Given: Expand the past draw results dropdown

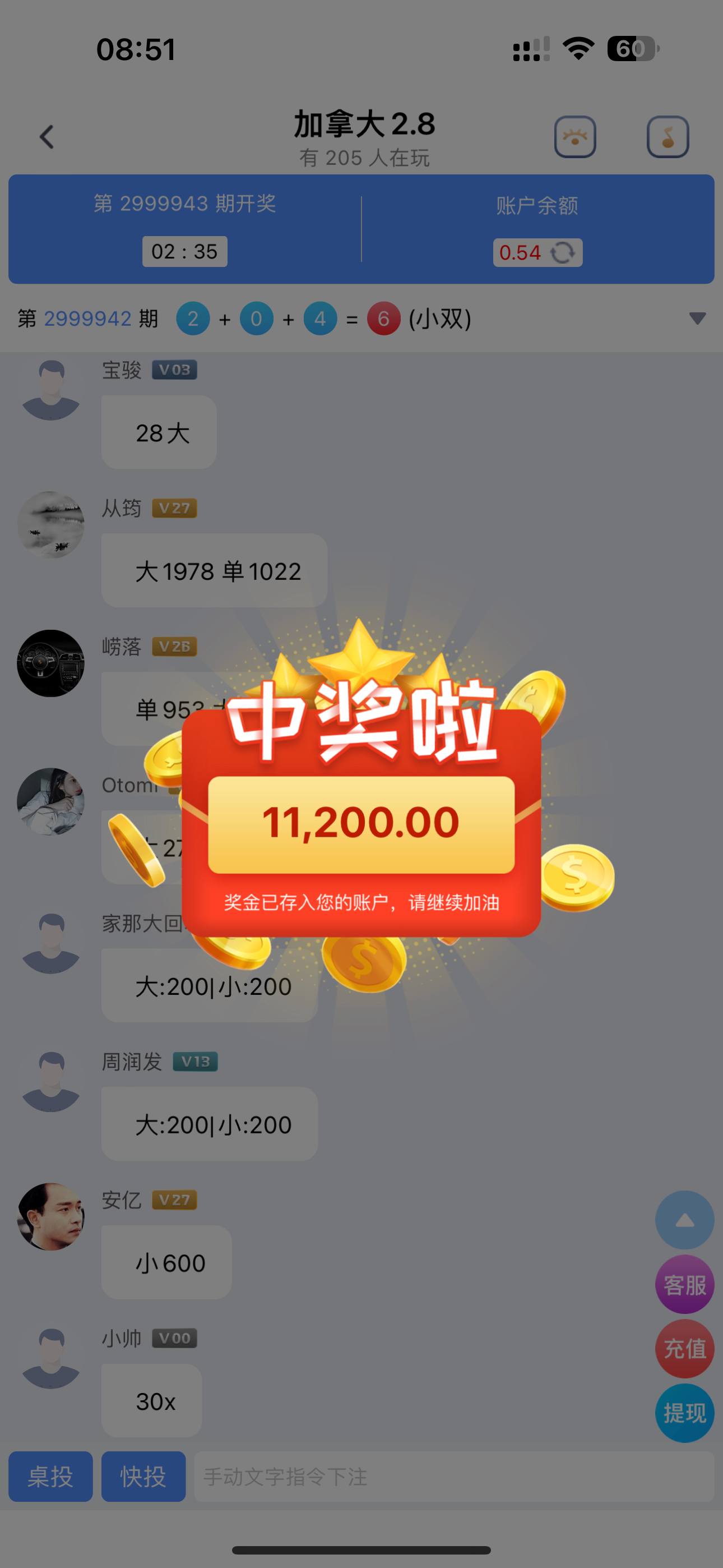Looking at the screenshot, I should 697,319.
